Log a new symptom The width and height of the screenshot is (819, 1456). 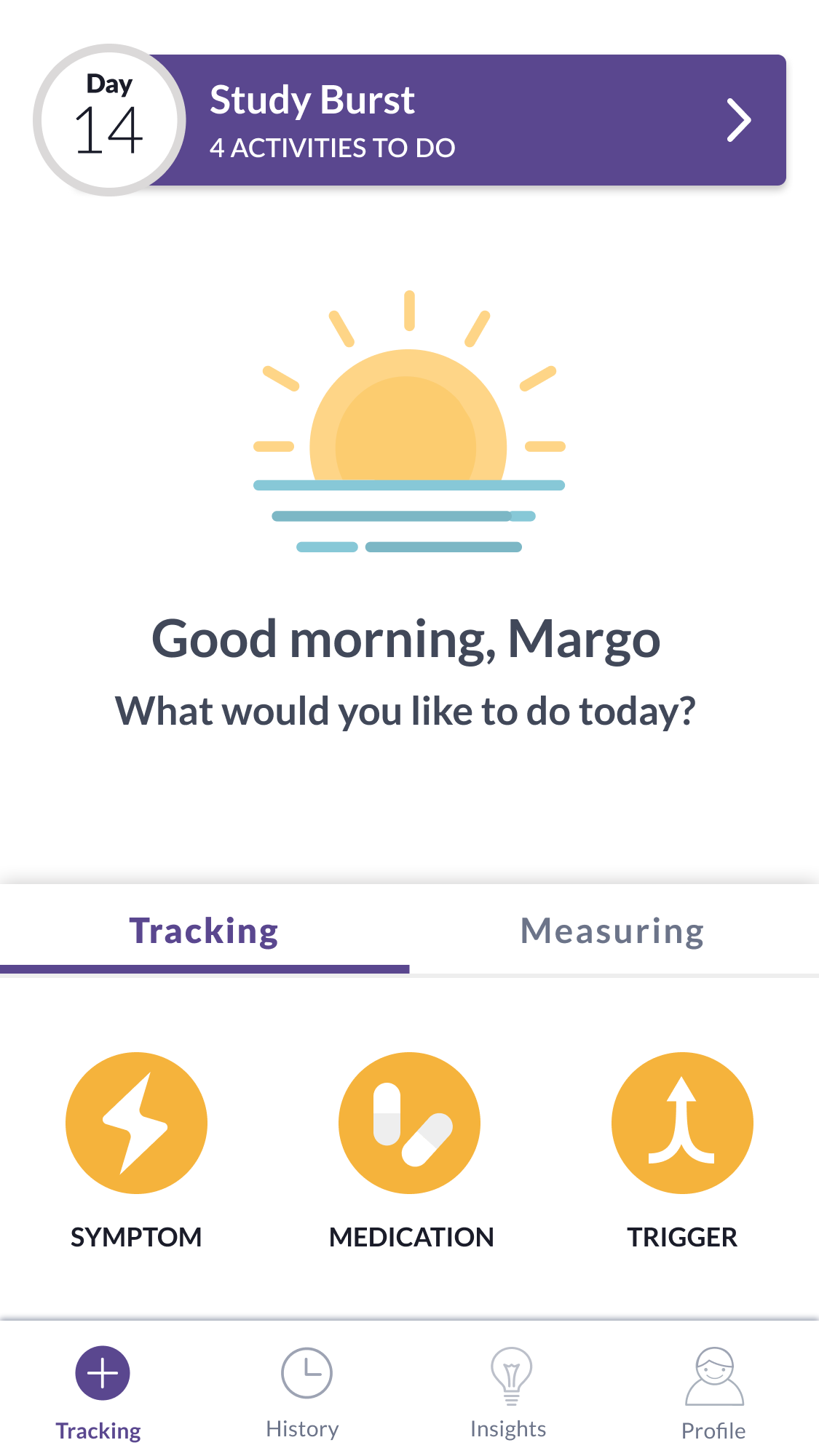tap(136, 1123)
